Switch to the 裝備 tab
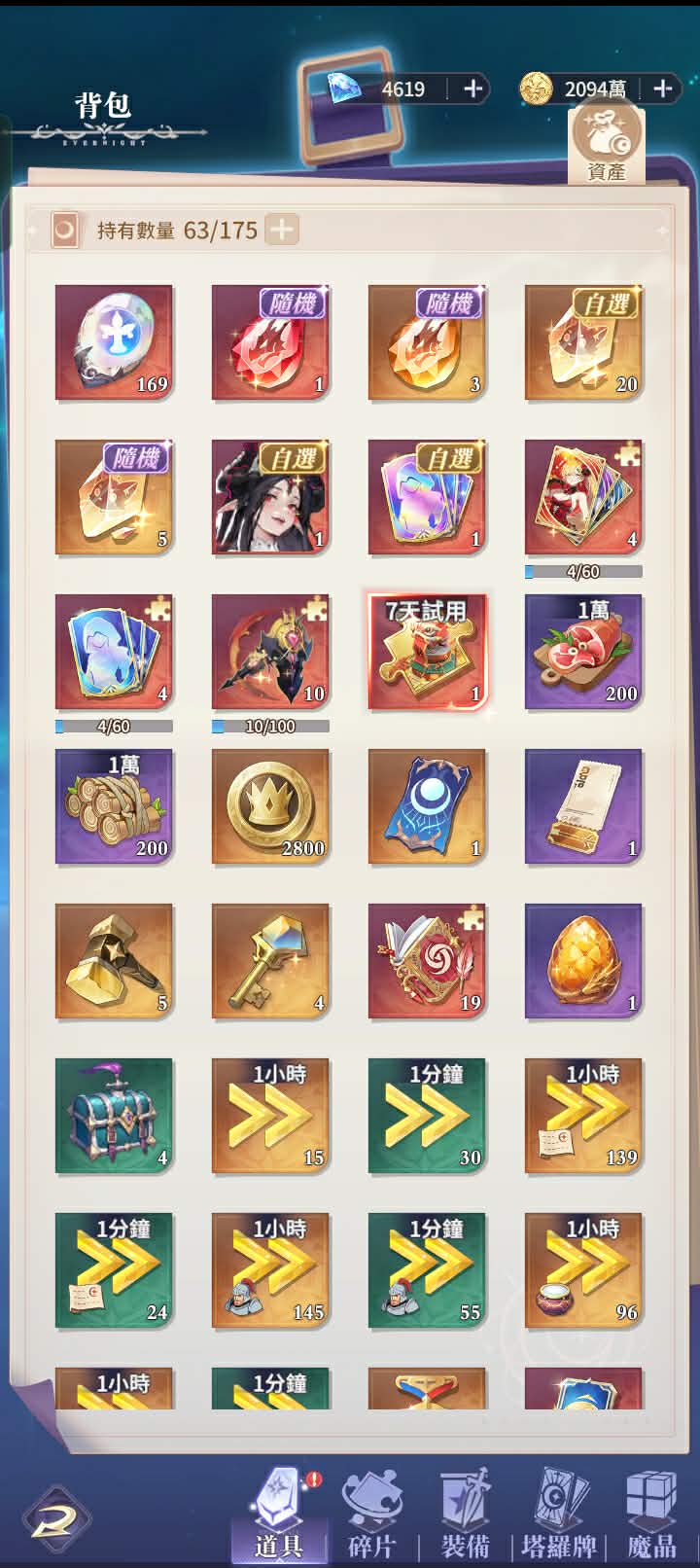700x1568 pixels. click(x=466, y=1515)
